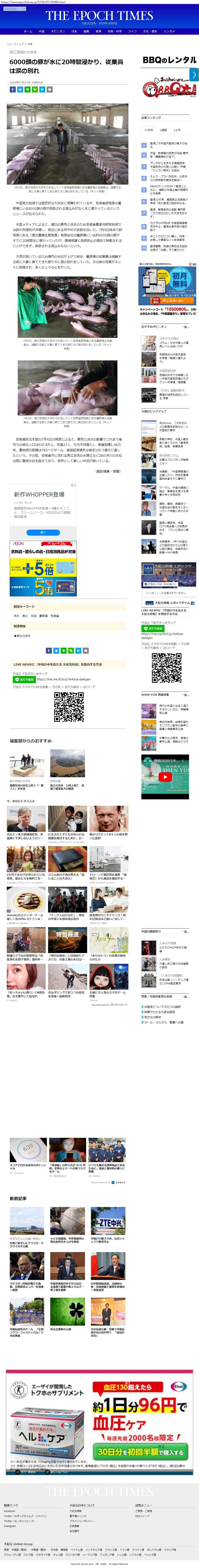This screenshot has width=199, height=1568.
Task: Tap the green LINE 友だち追加 button
Action: pos(24,679)
